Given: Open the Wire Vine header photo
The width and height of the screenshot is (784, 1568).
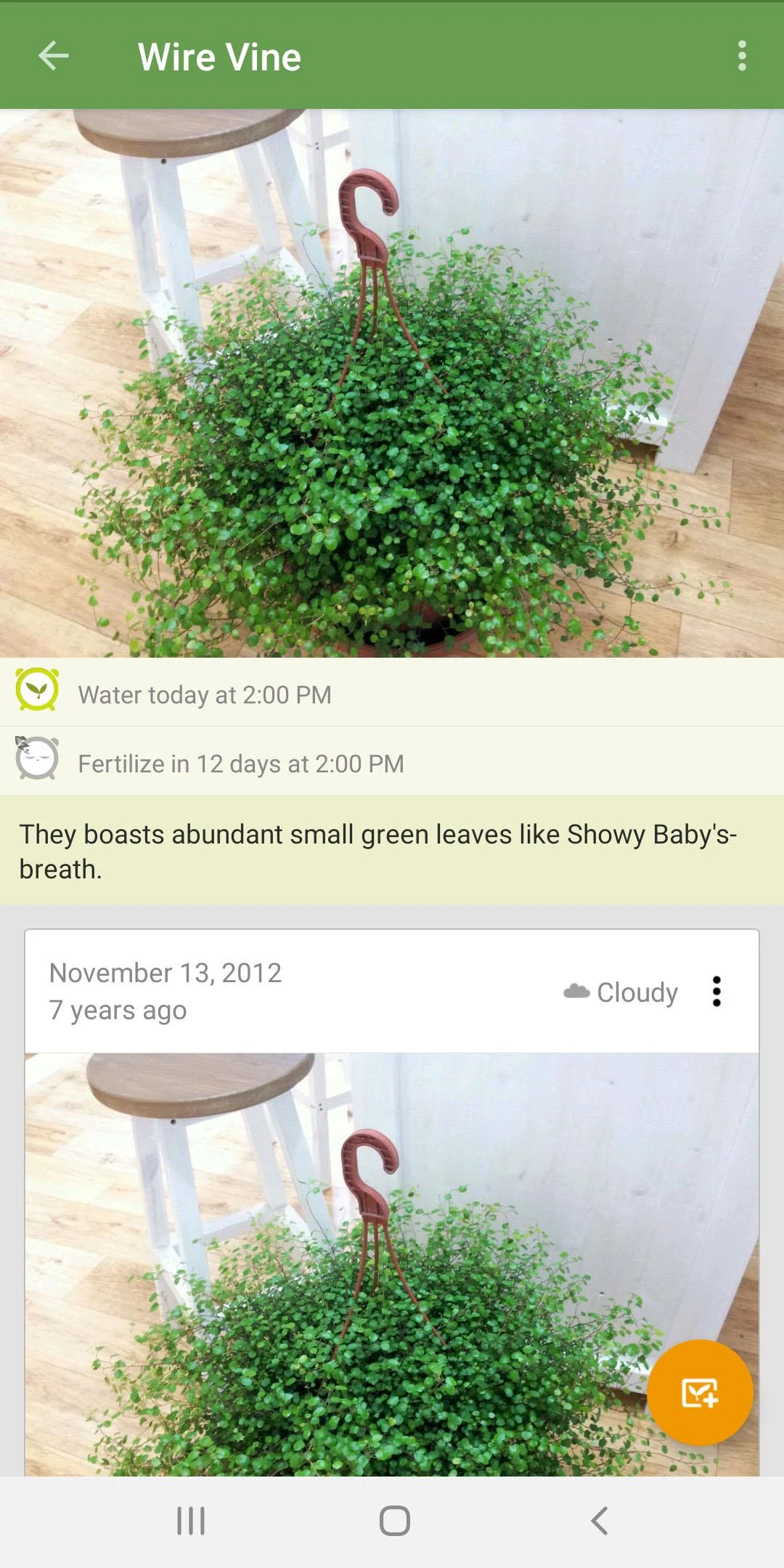Looking at the screenshot, I should pyautogui.click(x=392, y=383).
